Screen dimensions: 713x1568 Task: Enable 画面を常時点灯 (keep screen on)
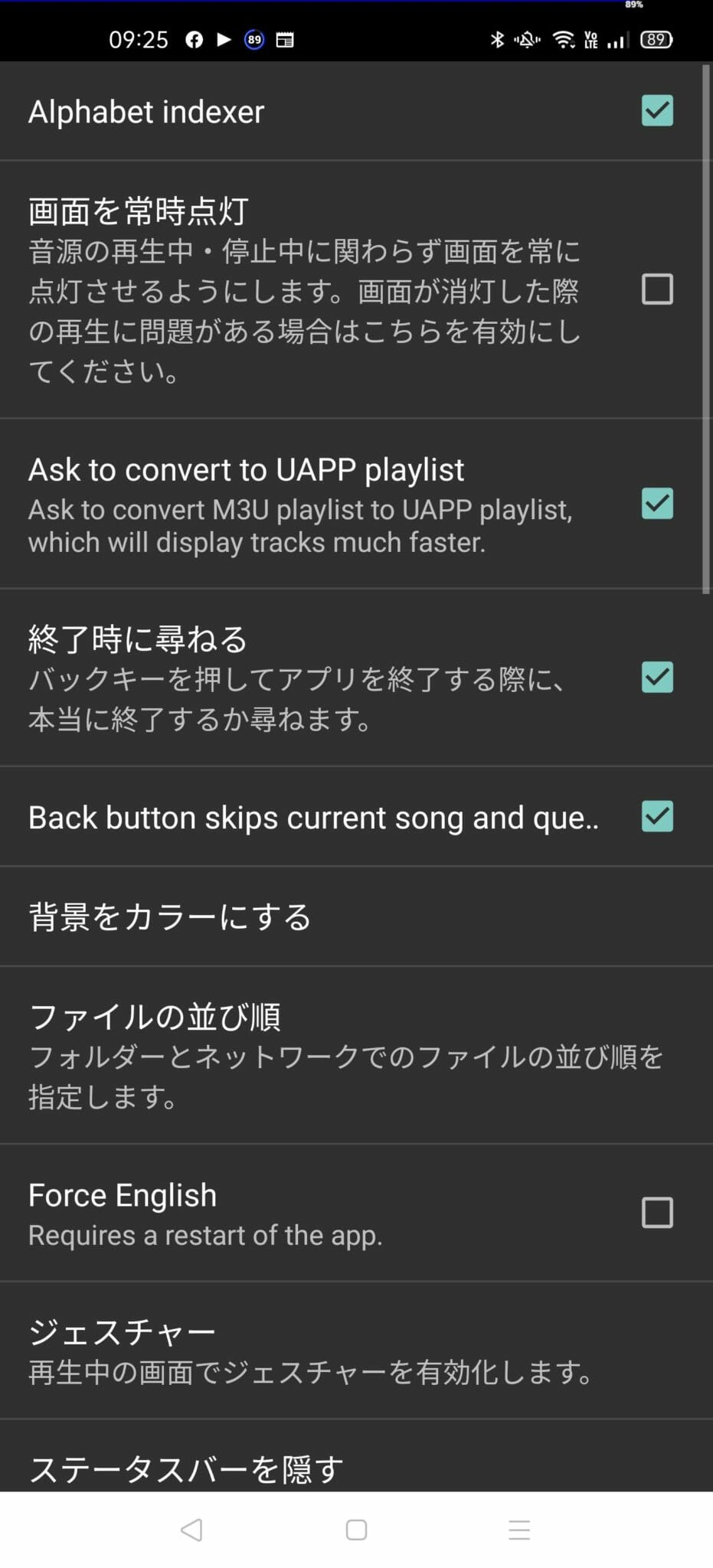656,289
